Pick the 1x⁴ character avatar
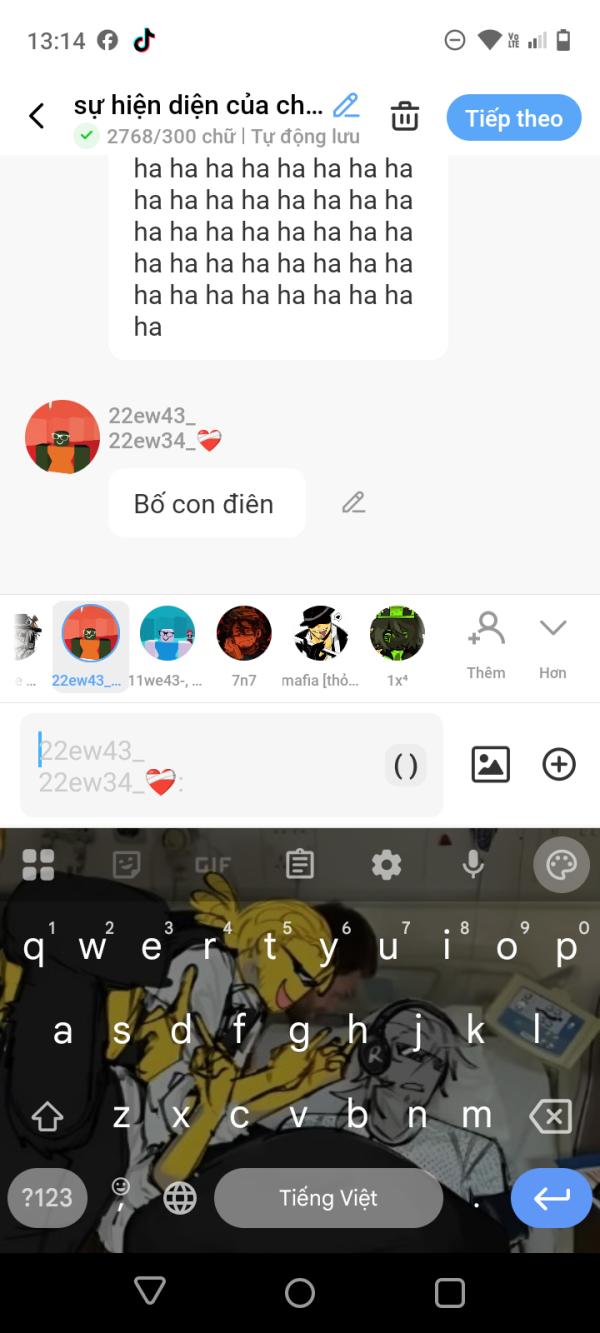Image resolution: width=600 pixels, height=1333 pixels. tap(397, 645)
